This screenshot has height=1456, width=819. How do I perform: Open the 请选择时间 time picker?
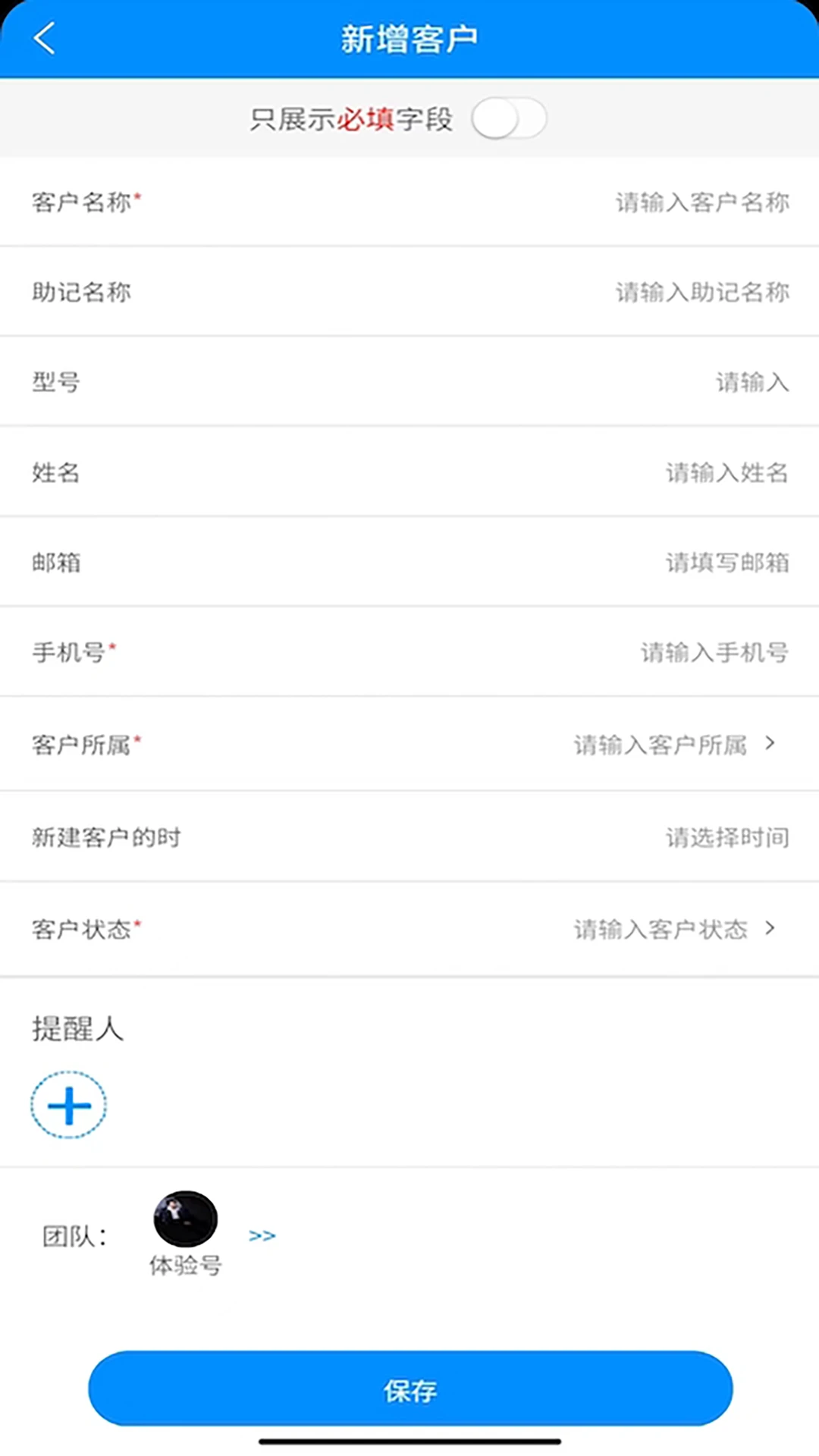(726, 836)
